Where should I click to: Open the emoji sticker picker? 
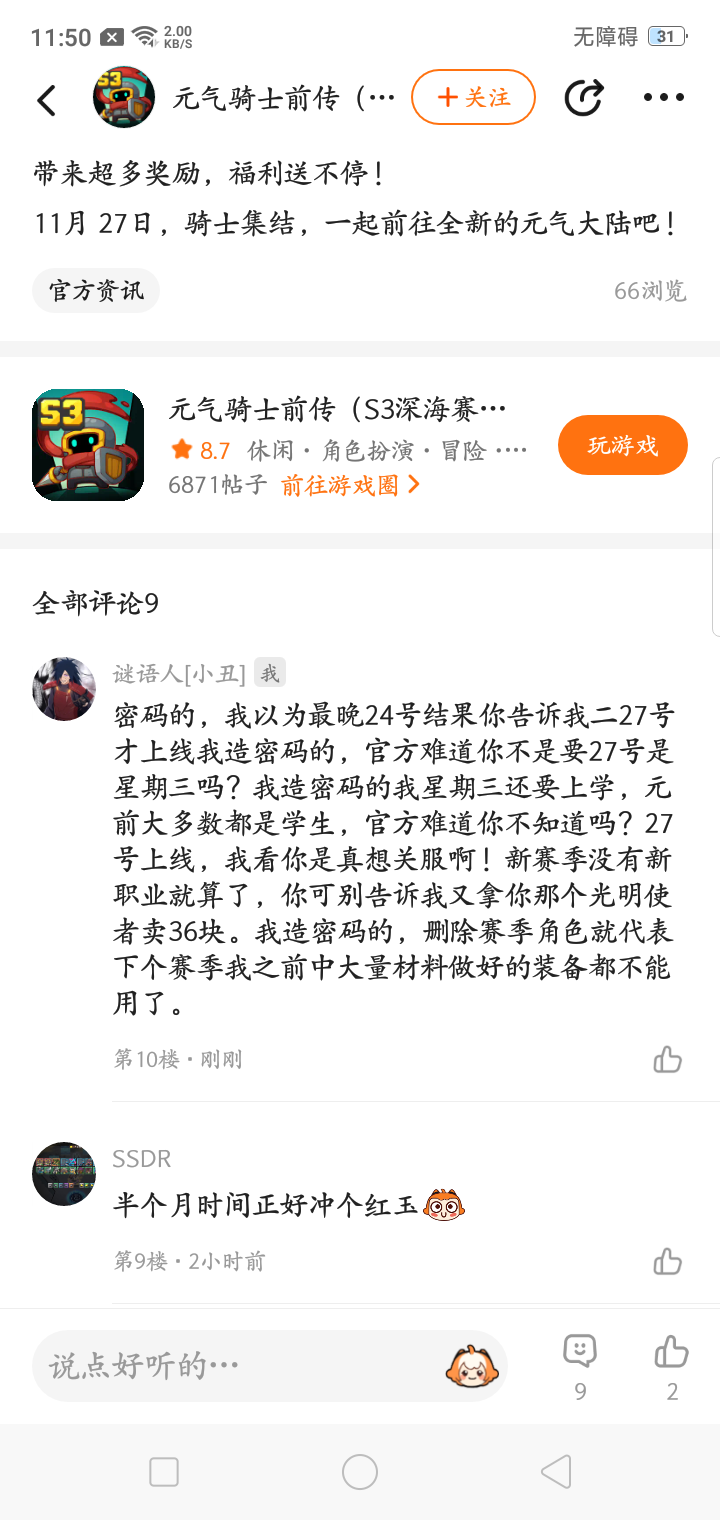(472, 1366)
